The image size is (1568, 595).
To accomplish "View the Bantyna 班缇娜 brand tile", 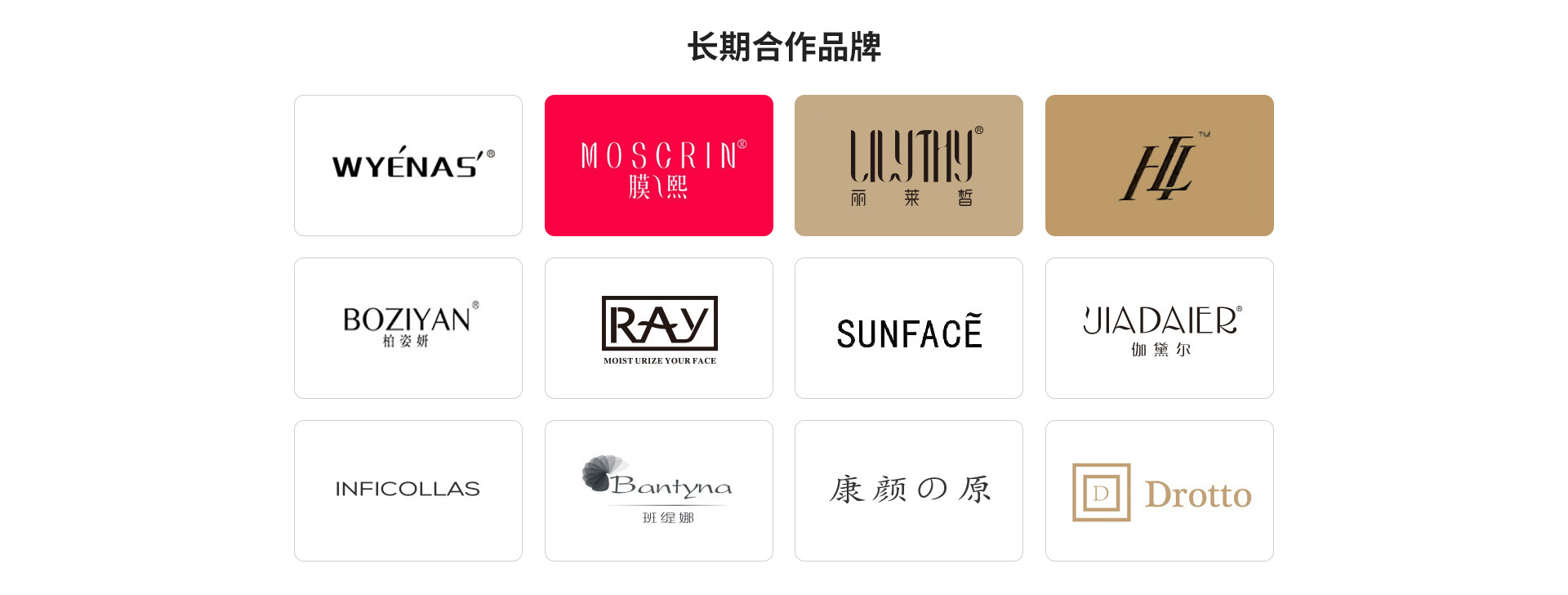I will pyautogui.click(x=658, y=490).
